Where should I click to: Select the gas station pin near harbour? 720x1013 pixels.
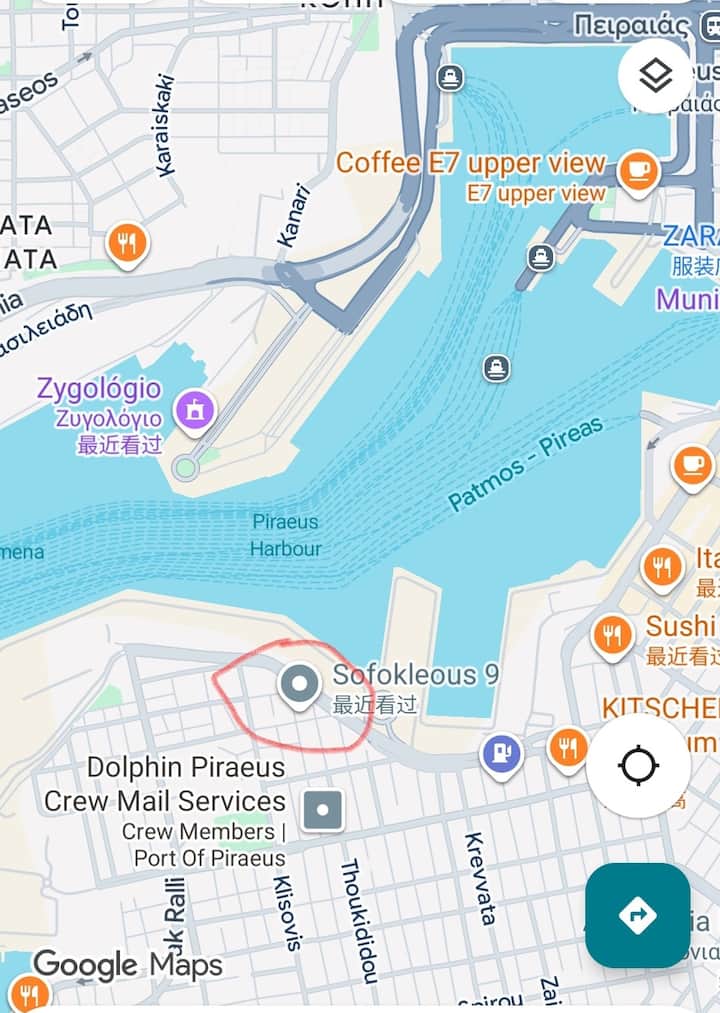502,754
